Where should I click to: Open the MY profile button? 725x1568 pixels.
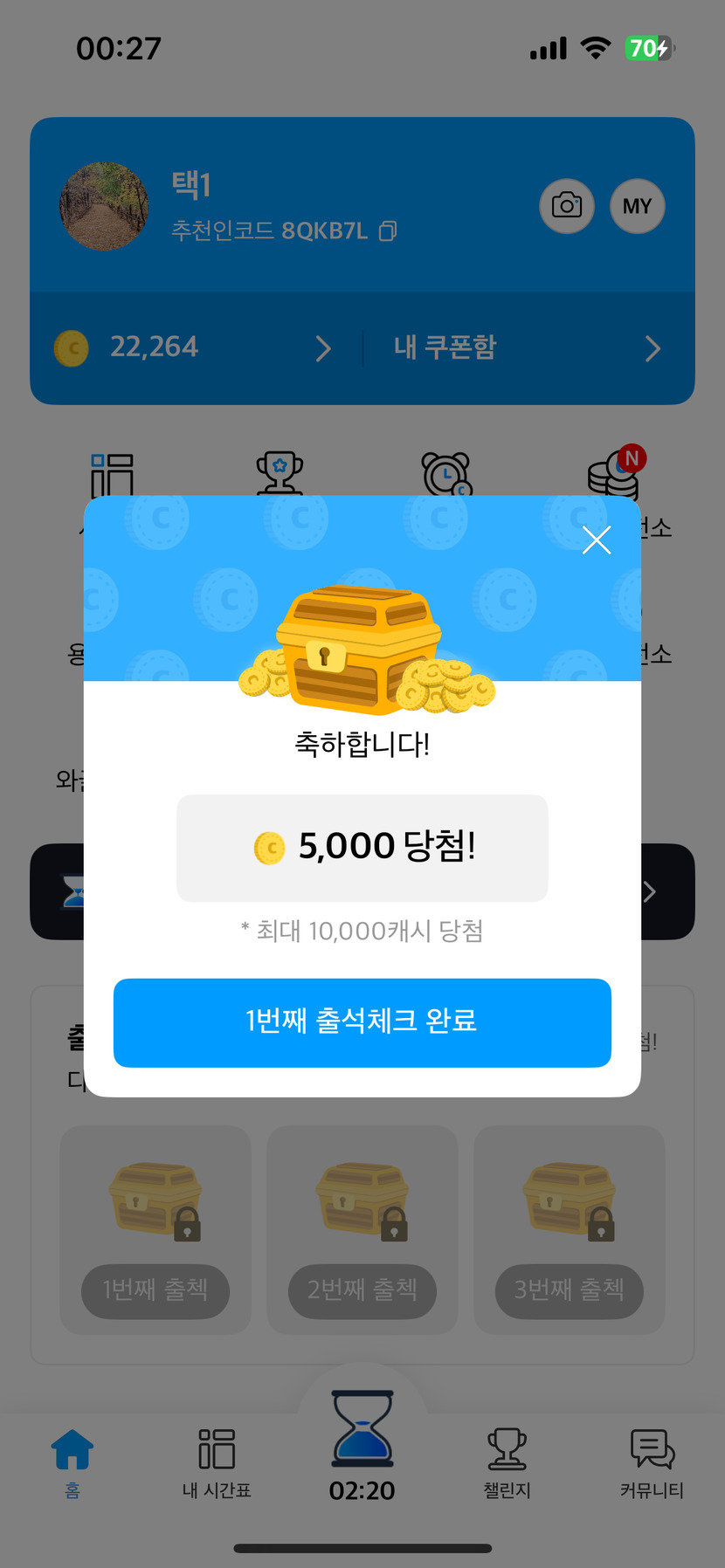pyautogui.click(x=637, y=206)
